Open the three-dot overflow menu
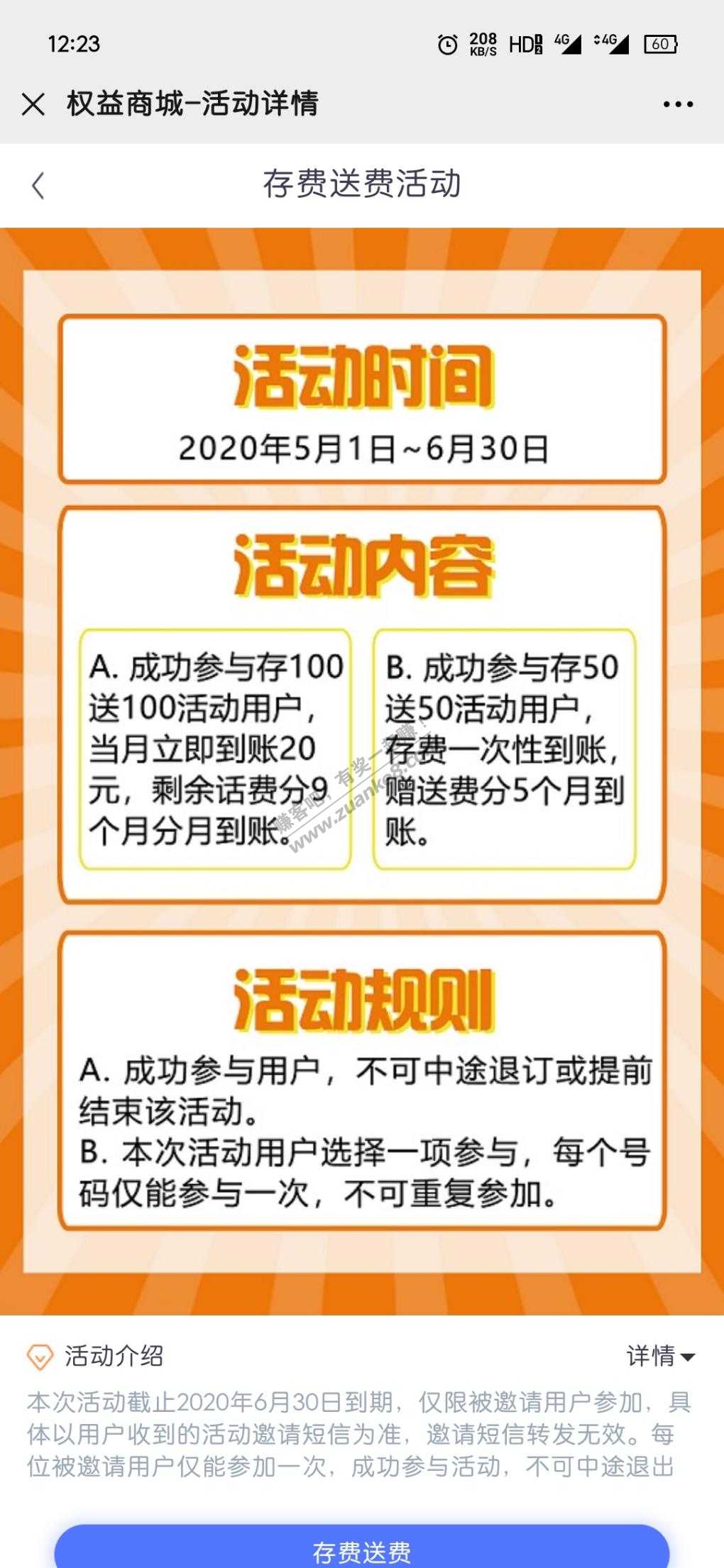The height and width of the screenshot is (1568, 724). 677,104
